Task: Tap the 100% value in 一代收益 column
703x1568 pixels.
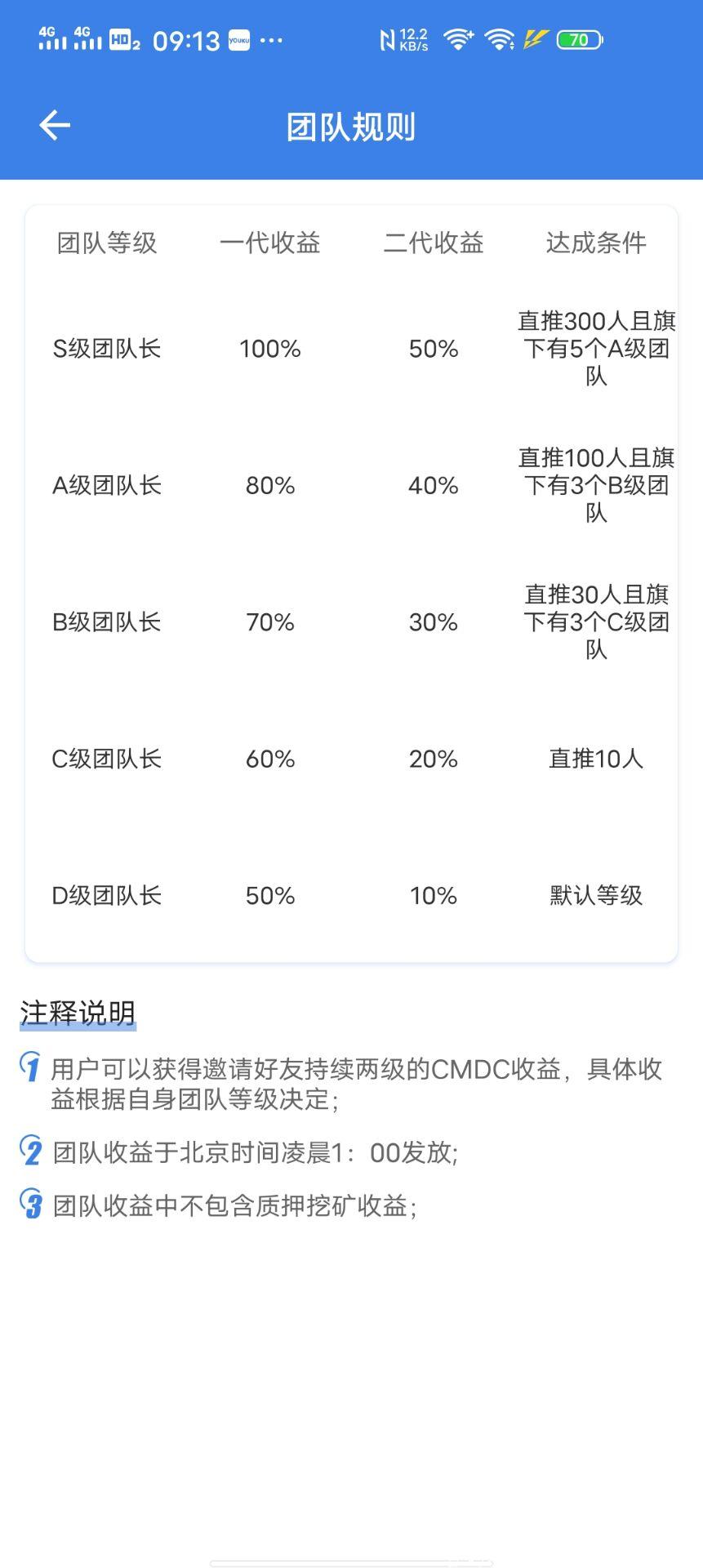Action: pos(267,349)
